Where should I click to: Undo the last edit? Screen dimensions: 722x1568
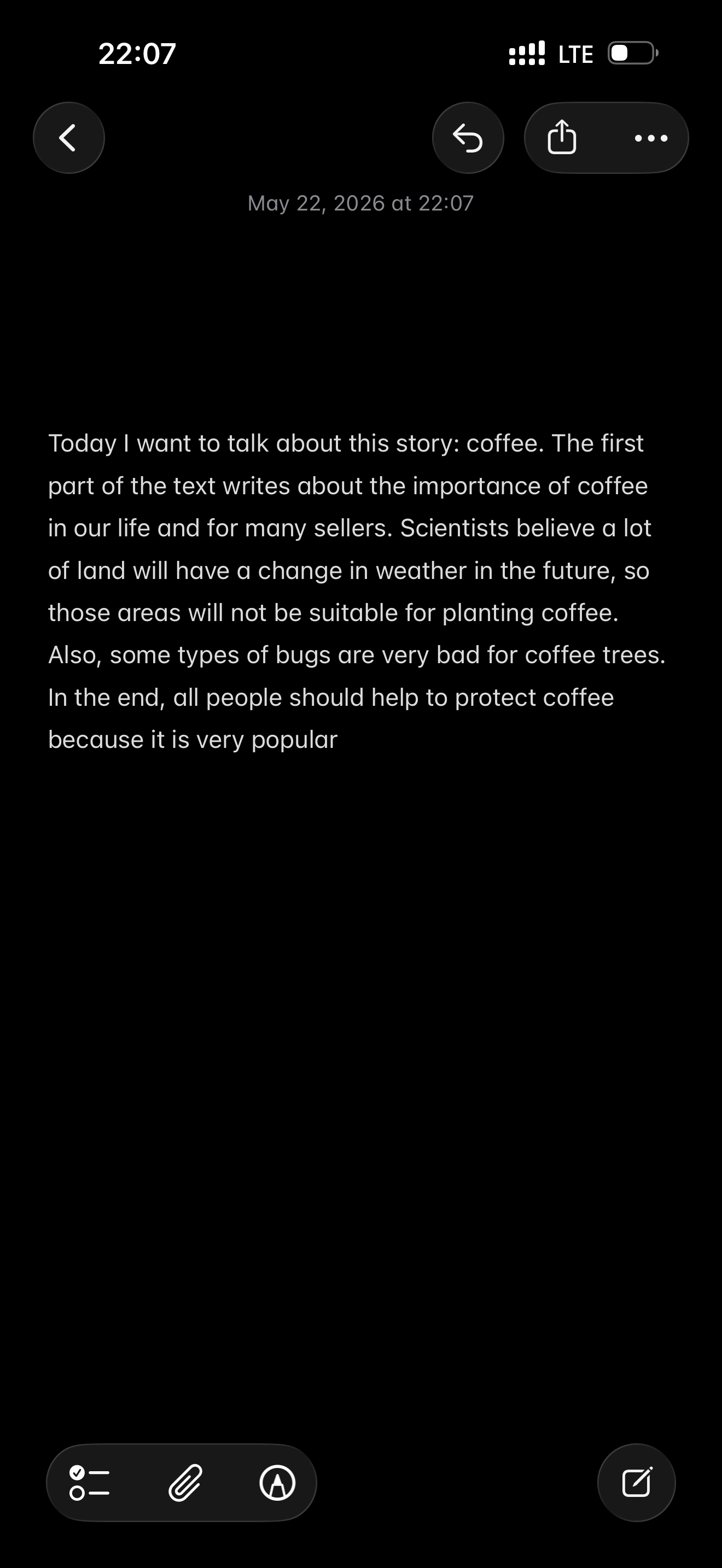tap(468, 138)
